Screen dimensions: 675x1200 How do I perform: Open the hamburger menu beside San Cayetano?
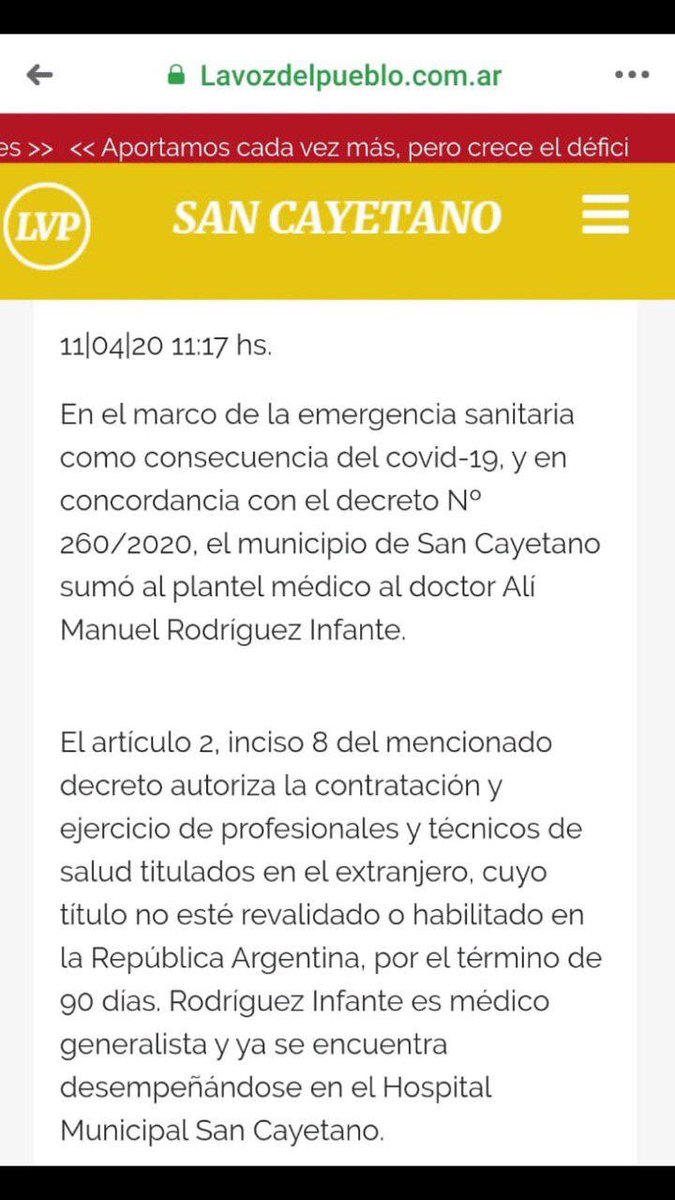pos(606,215)
